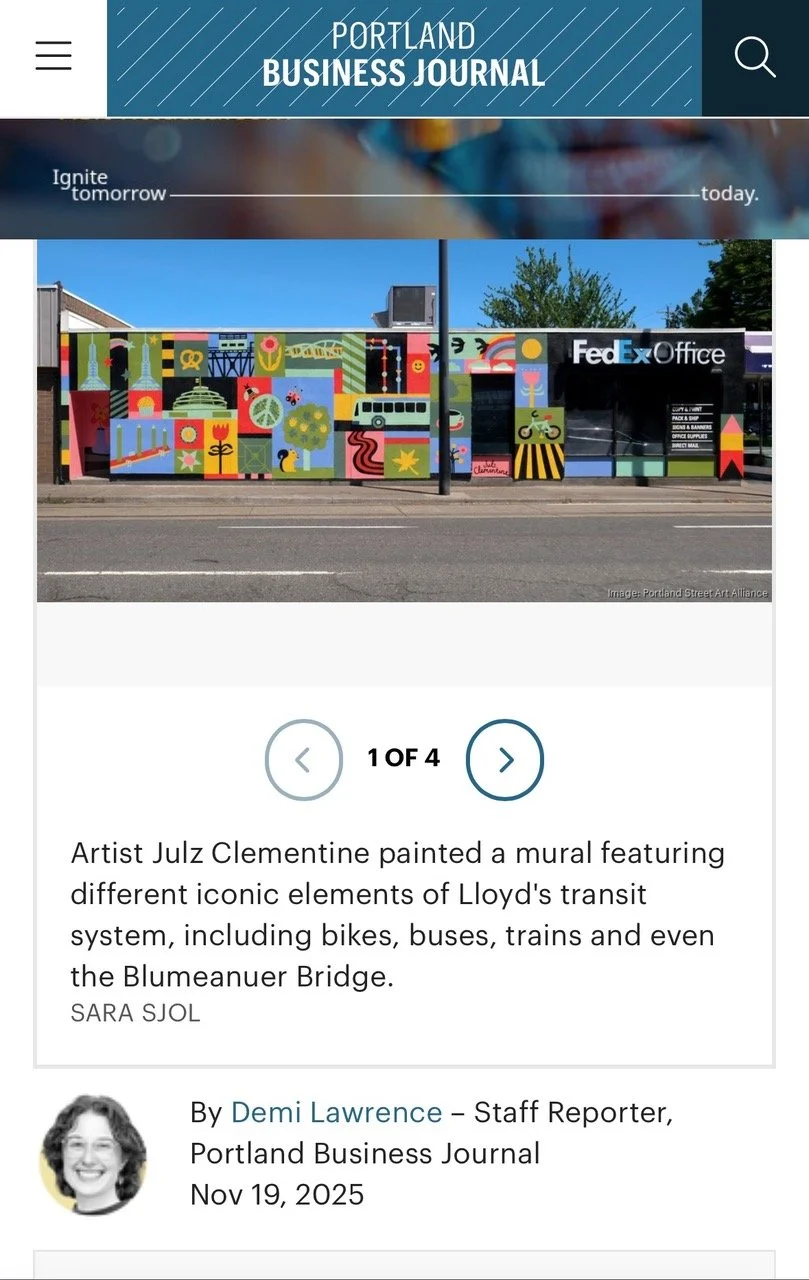View the mural photo in the gallery
The width and height of the screenshot is (809, 1280).
point(404,421)
